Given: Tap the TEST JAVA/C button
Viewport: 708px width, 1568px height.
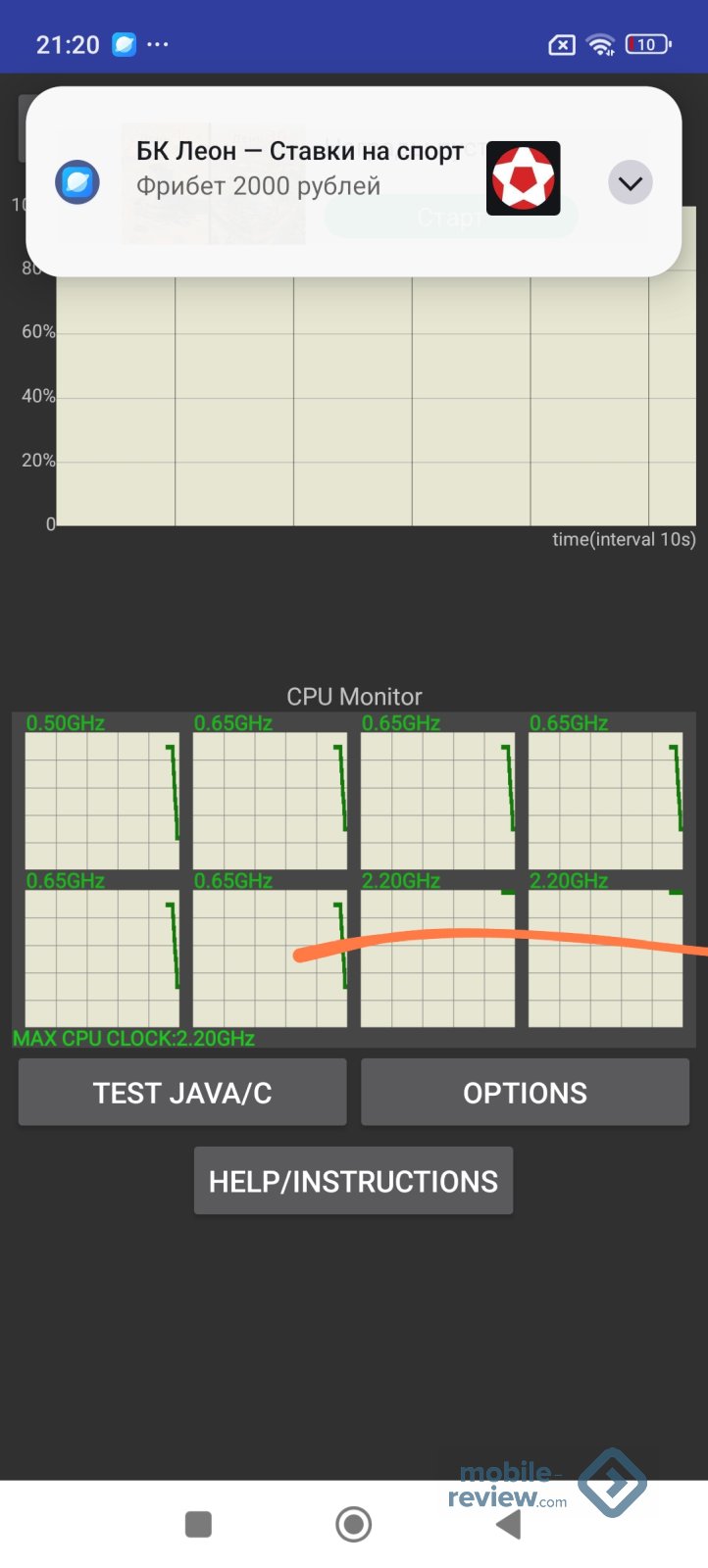Looking at the screenshot, I should click(x=182, y=1092).
